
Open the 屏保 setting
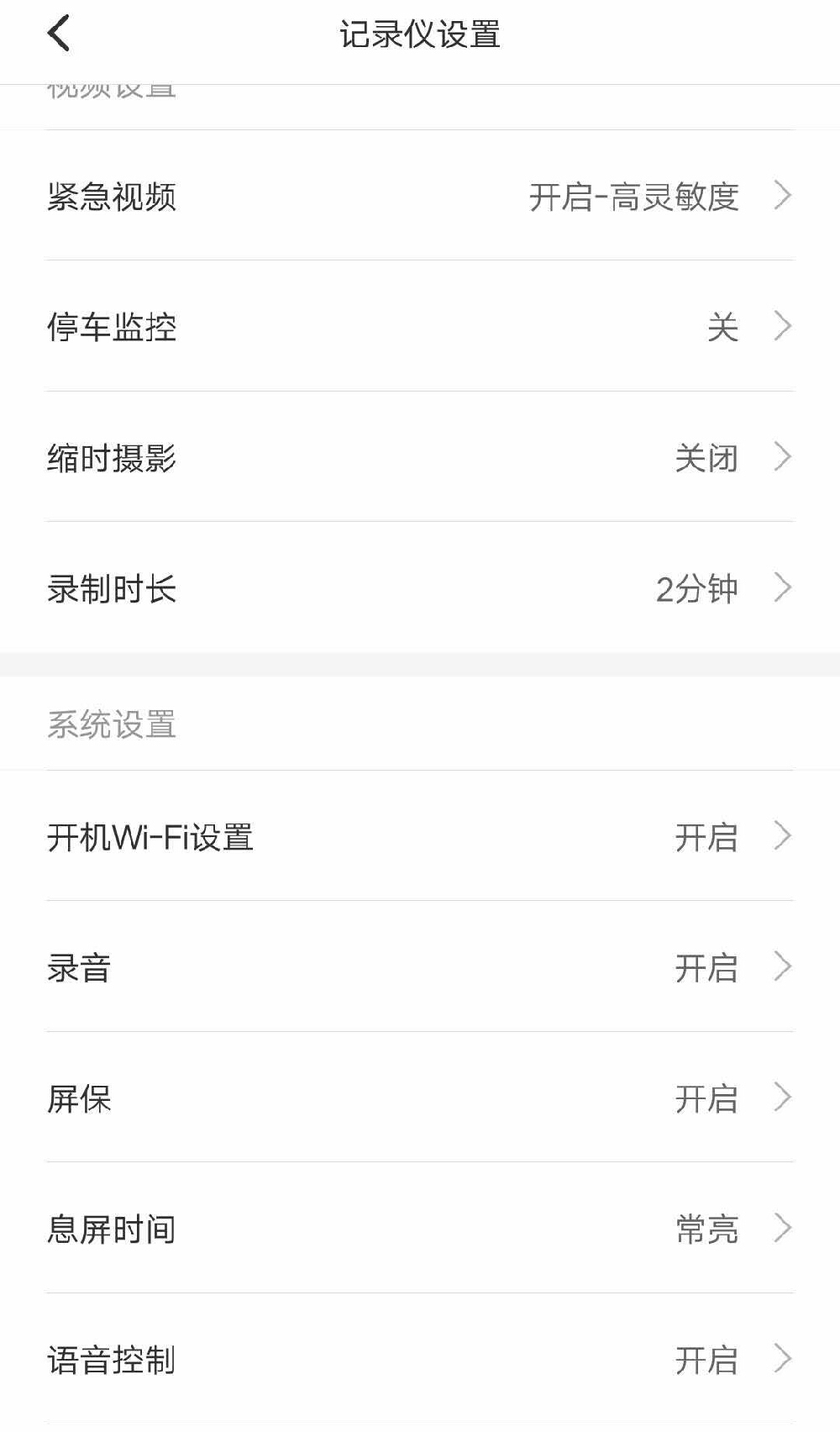tap(420, 1098)
